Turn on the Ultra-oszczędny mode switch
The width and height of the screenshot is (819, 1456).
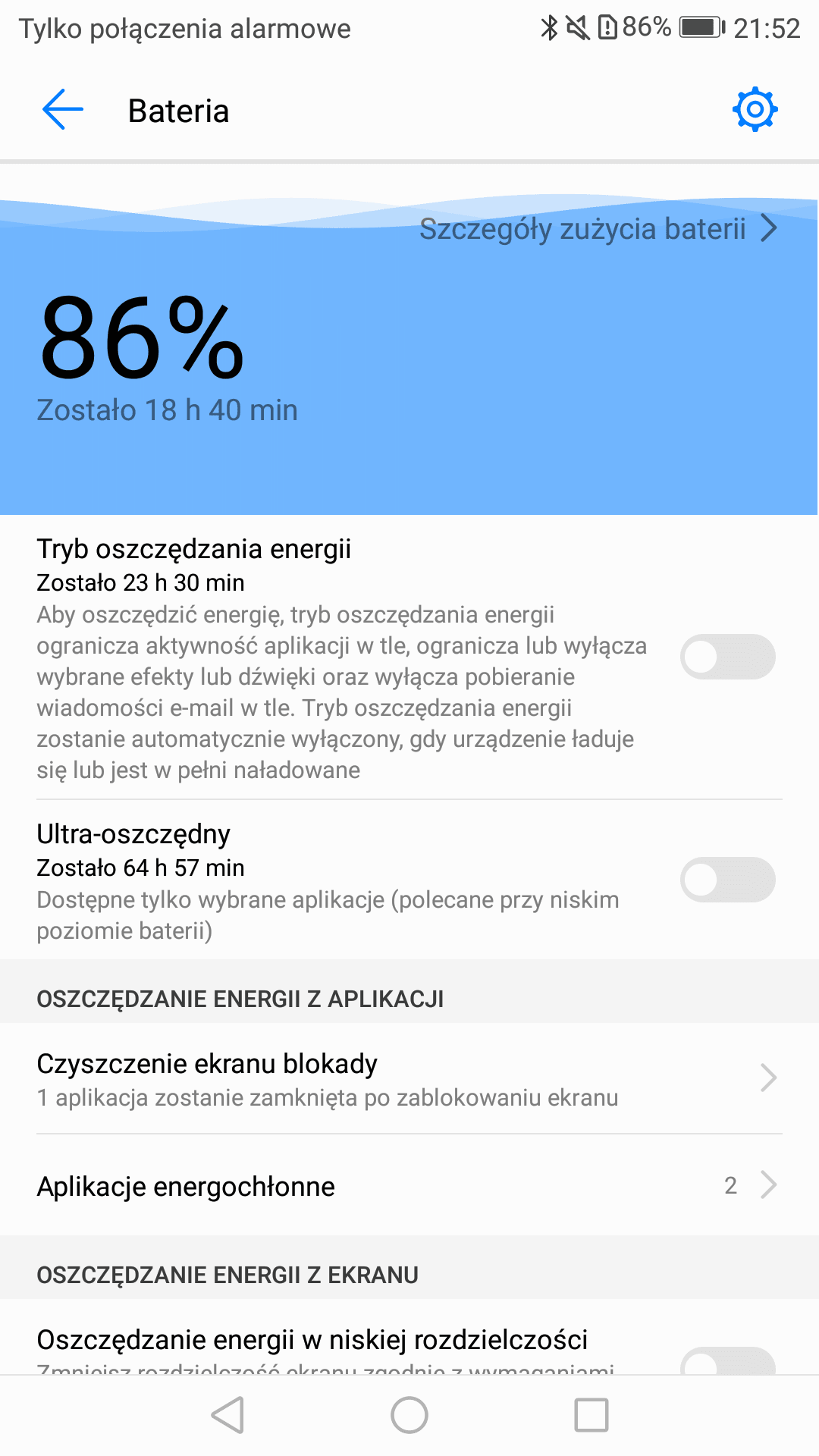[728, 880]
